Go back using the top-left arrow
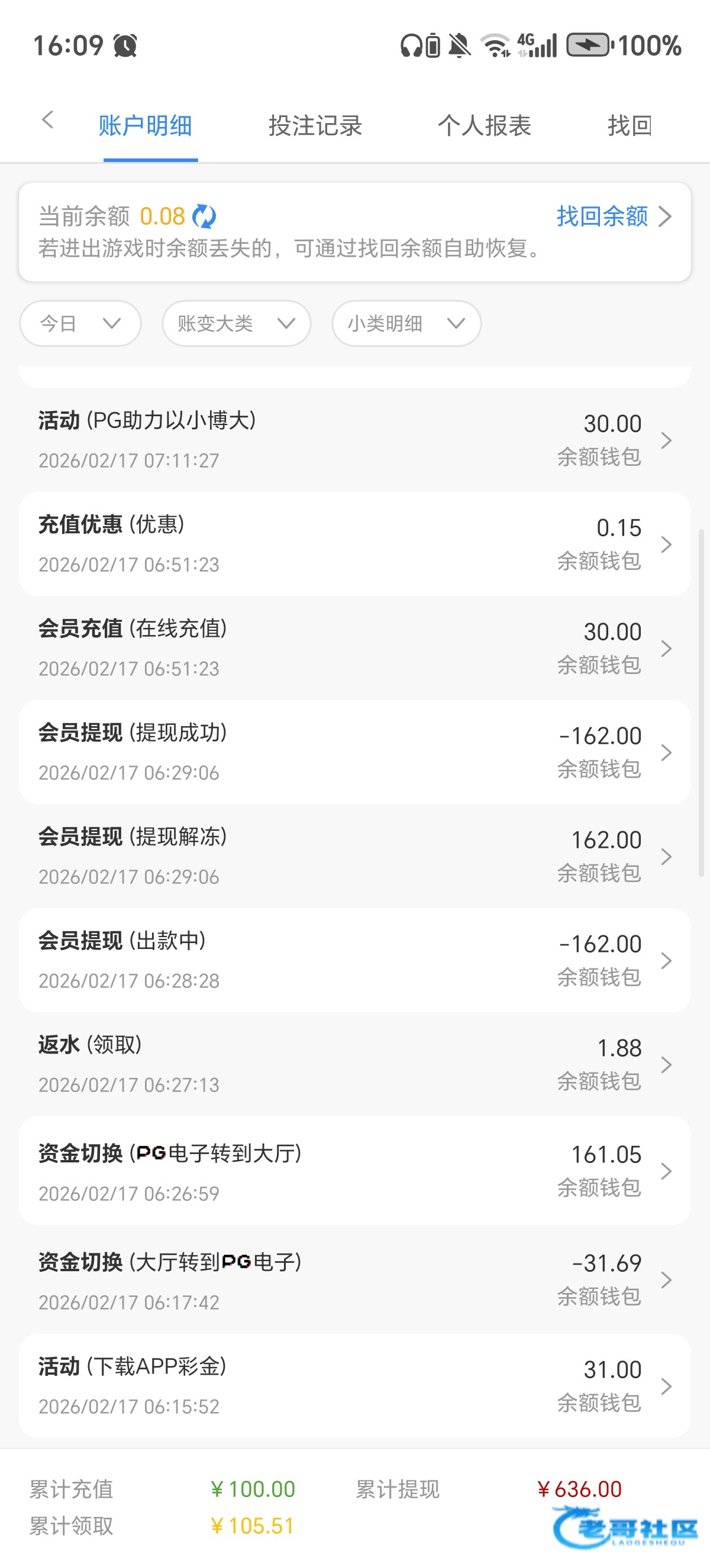Viewport: 710px width, 1568px height. coord(48,121)
